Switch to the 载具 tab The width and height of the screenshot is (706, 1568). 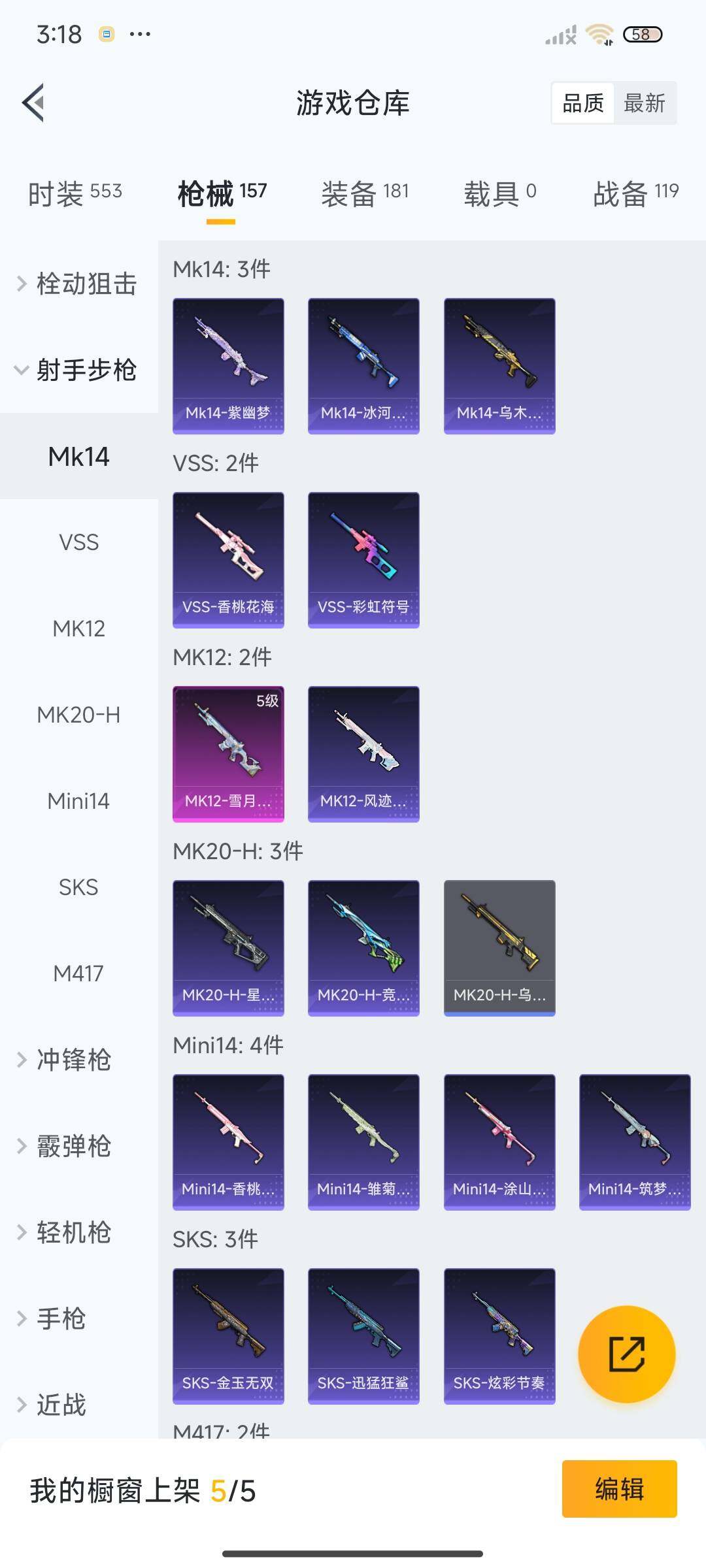tap(500, 193)
